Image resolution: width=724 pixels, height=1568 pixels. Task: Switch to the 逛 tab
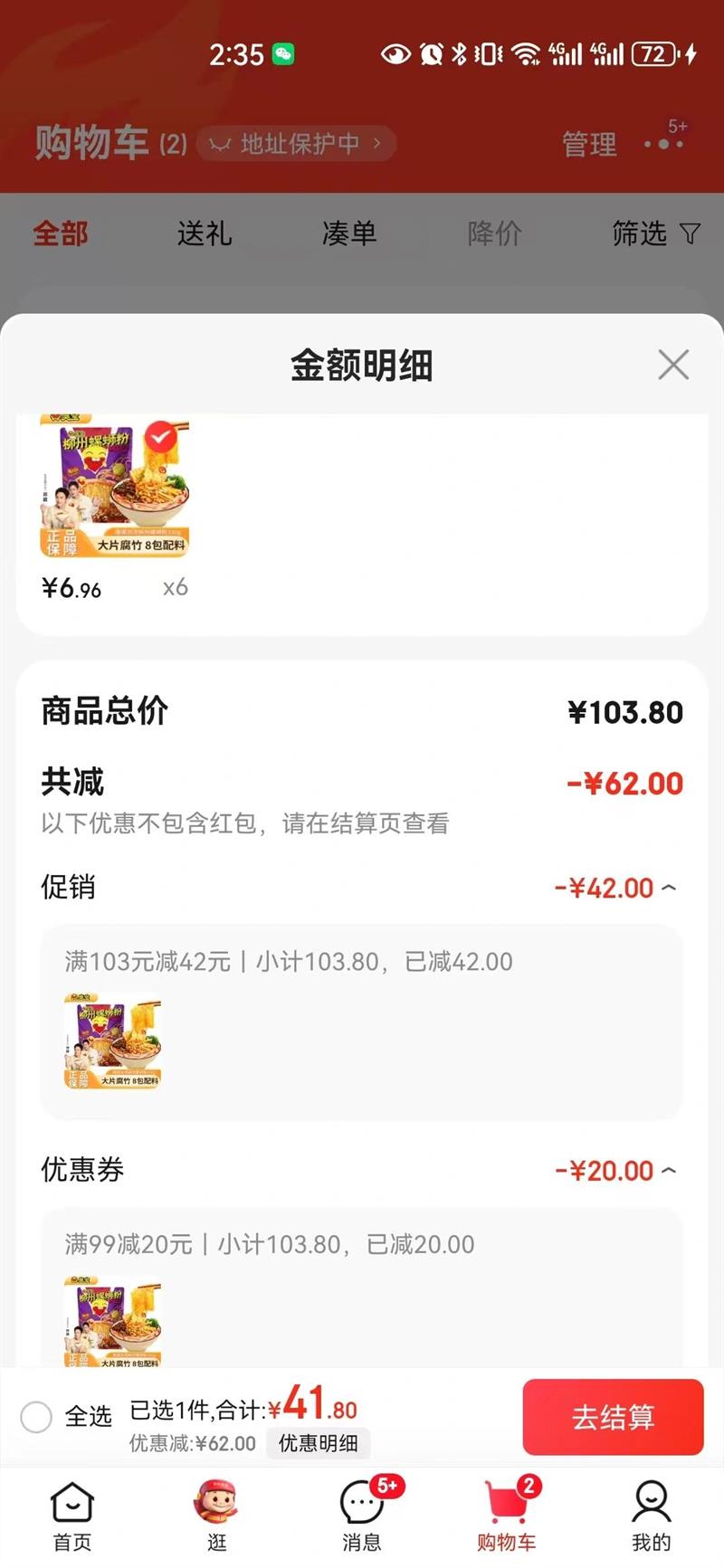(x=216, y=1516)
